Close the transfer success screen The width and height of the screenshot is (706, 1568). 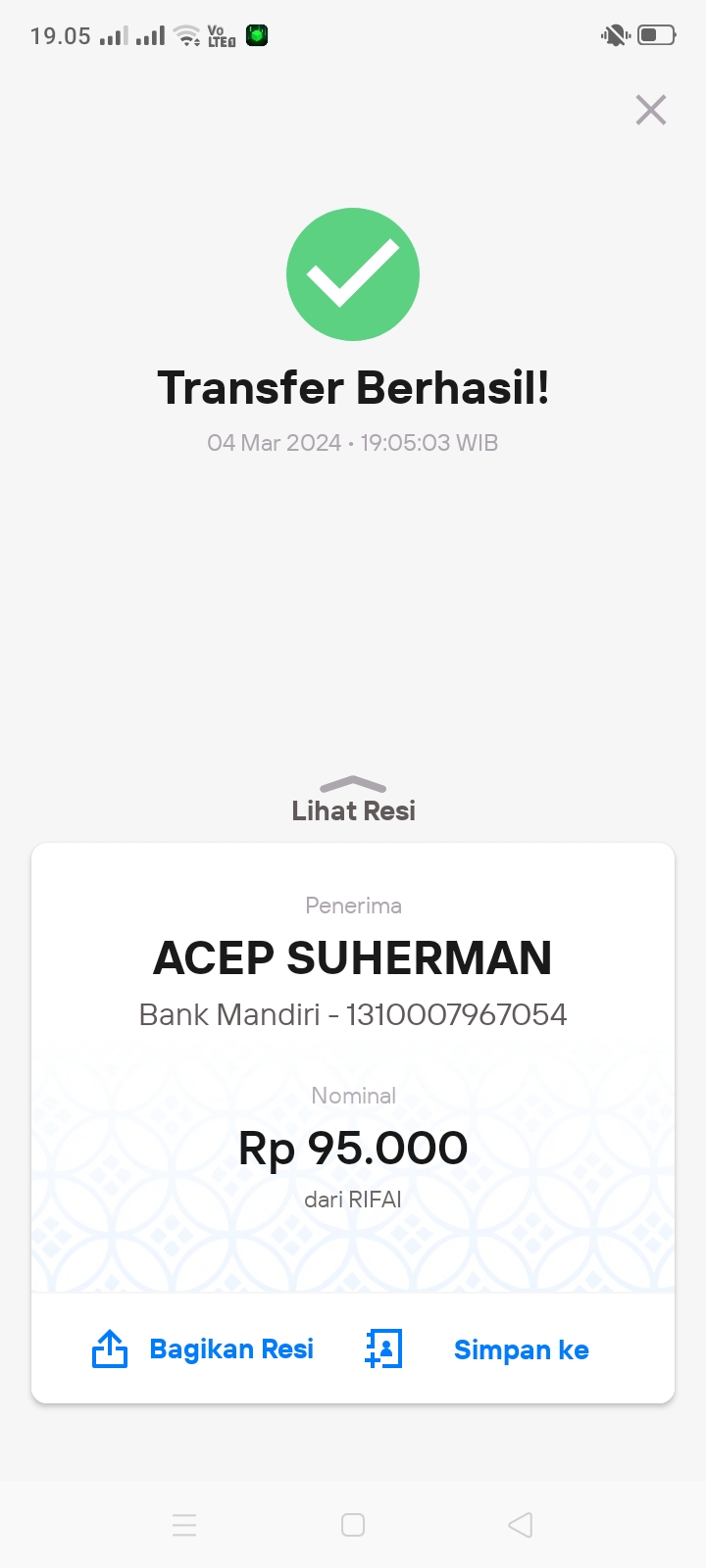[x=651, y=110]
